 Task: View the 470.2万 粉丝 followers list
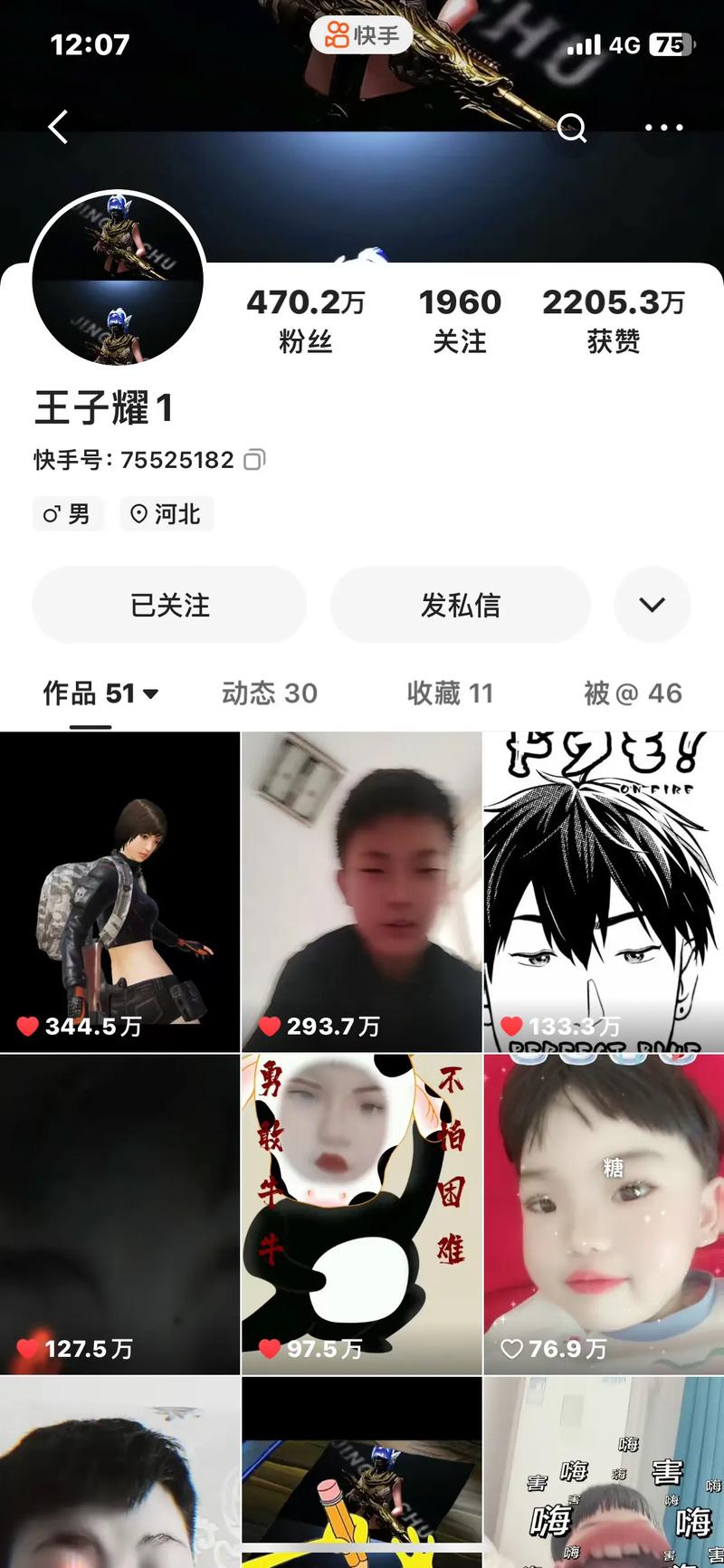tap(306, 320)
